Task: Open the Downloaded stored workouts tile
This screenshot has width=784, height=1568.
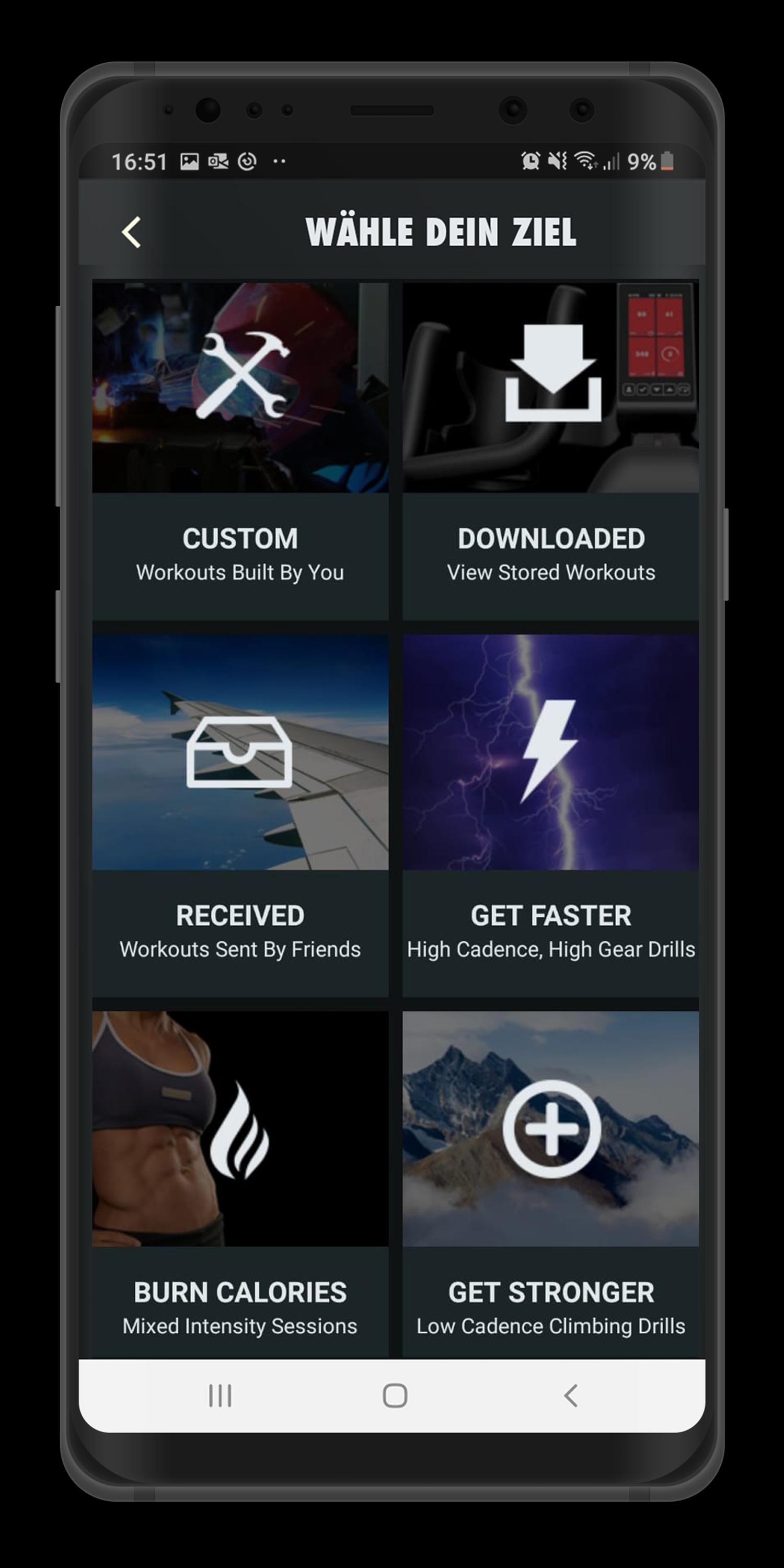Action: pyautogui.click(x=550, y=451)
